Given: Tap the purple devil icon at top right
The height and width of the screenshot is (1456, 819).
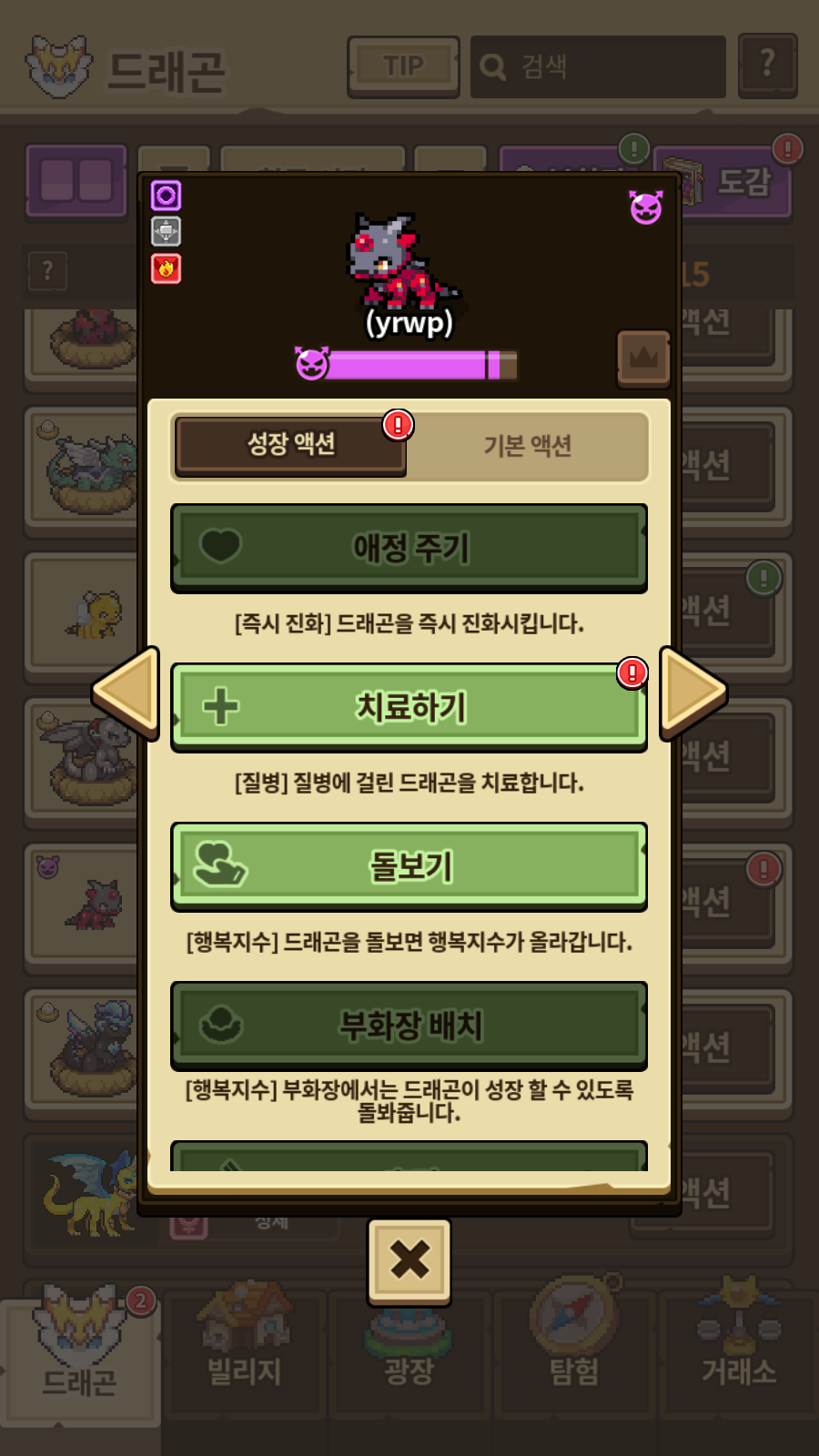Looking at the screenshot, I should [x=646, y=208].
